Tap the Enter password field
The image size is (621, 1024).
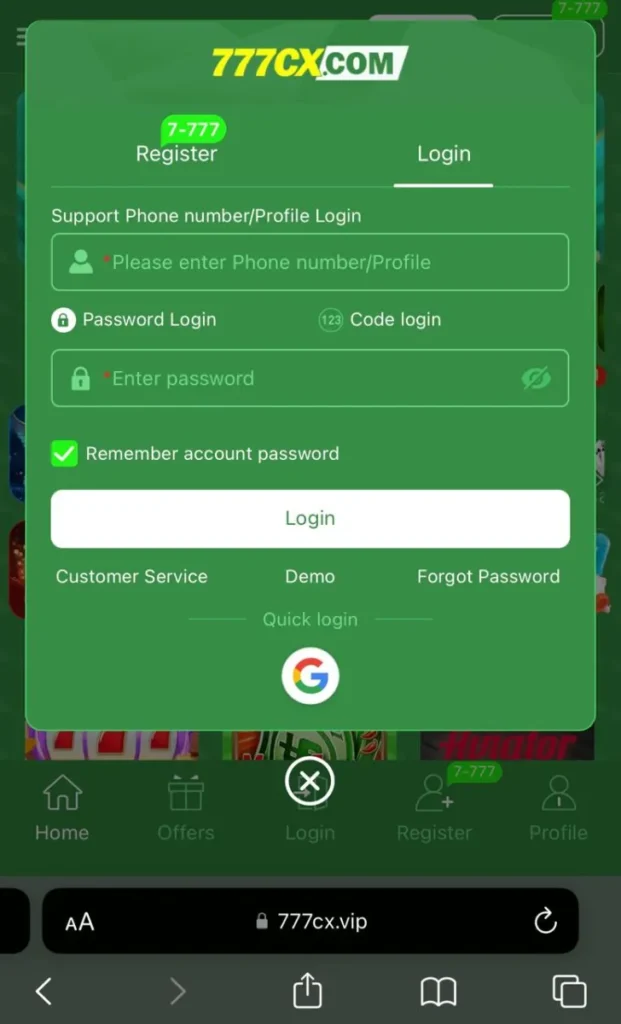coord(300,378)
